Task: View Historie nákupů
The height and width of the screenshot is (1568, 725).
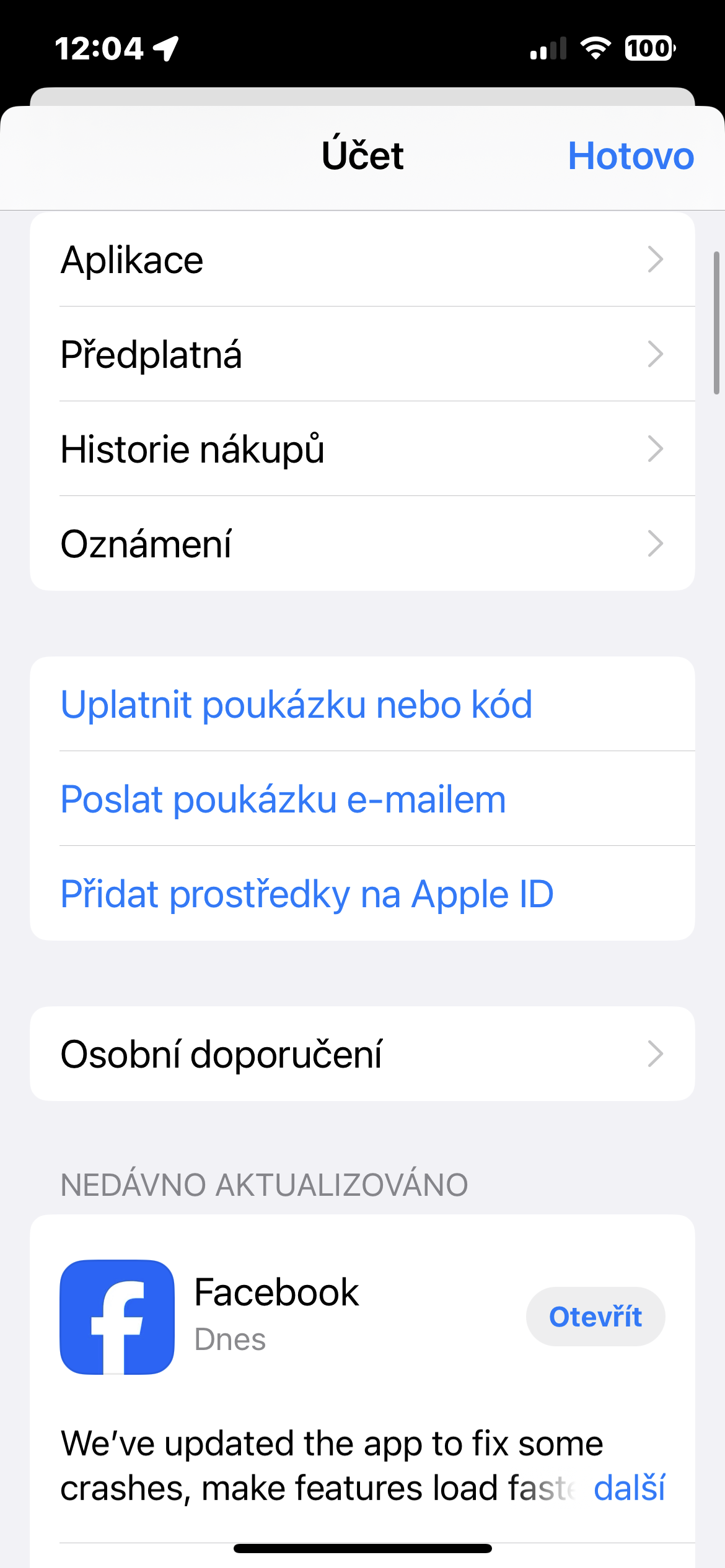Action: point(362,449)
